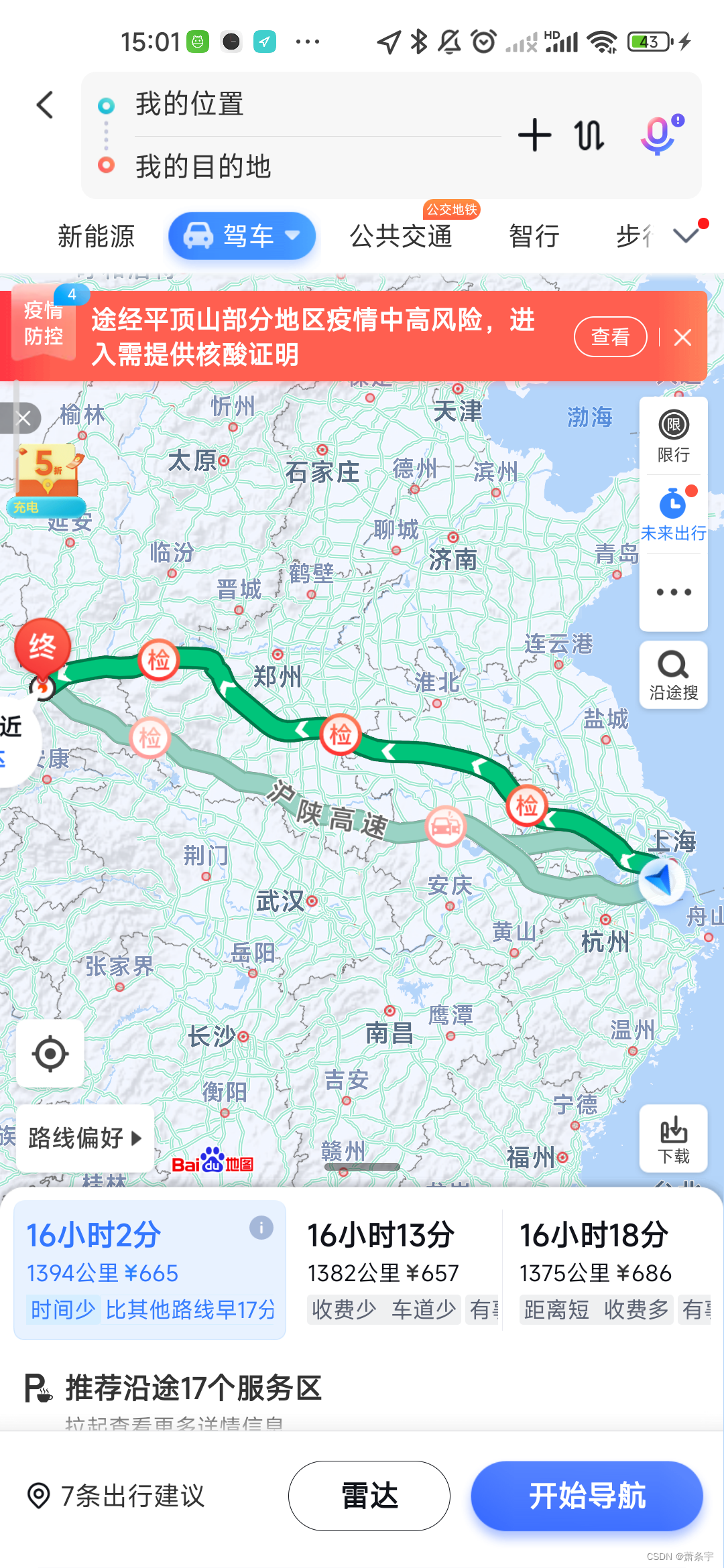
Task: Open the 驾车 mode dropdown arrow
Action: coord(293,236)
